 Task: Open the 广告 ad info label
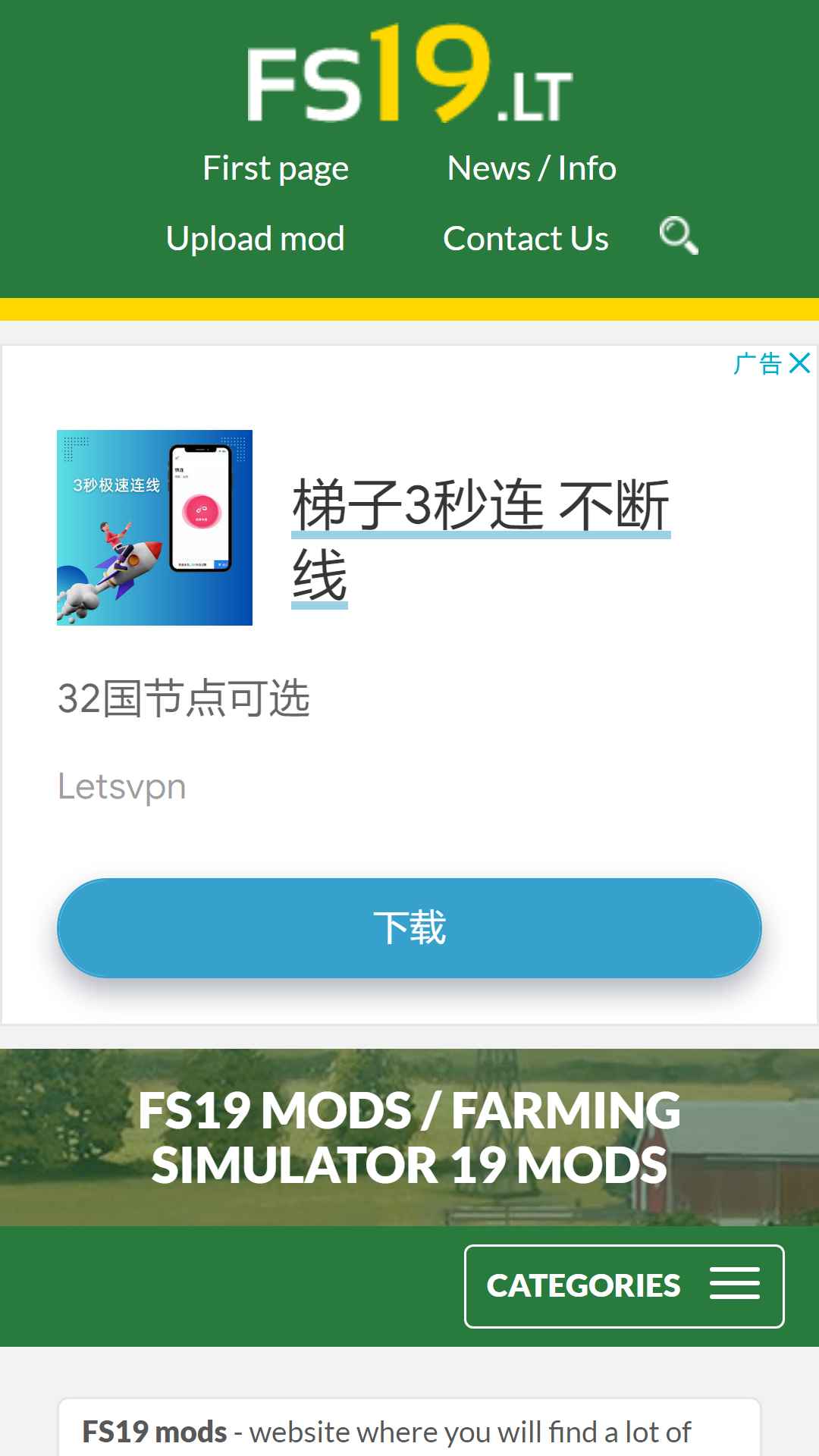tap(757, 363)
